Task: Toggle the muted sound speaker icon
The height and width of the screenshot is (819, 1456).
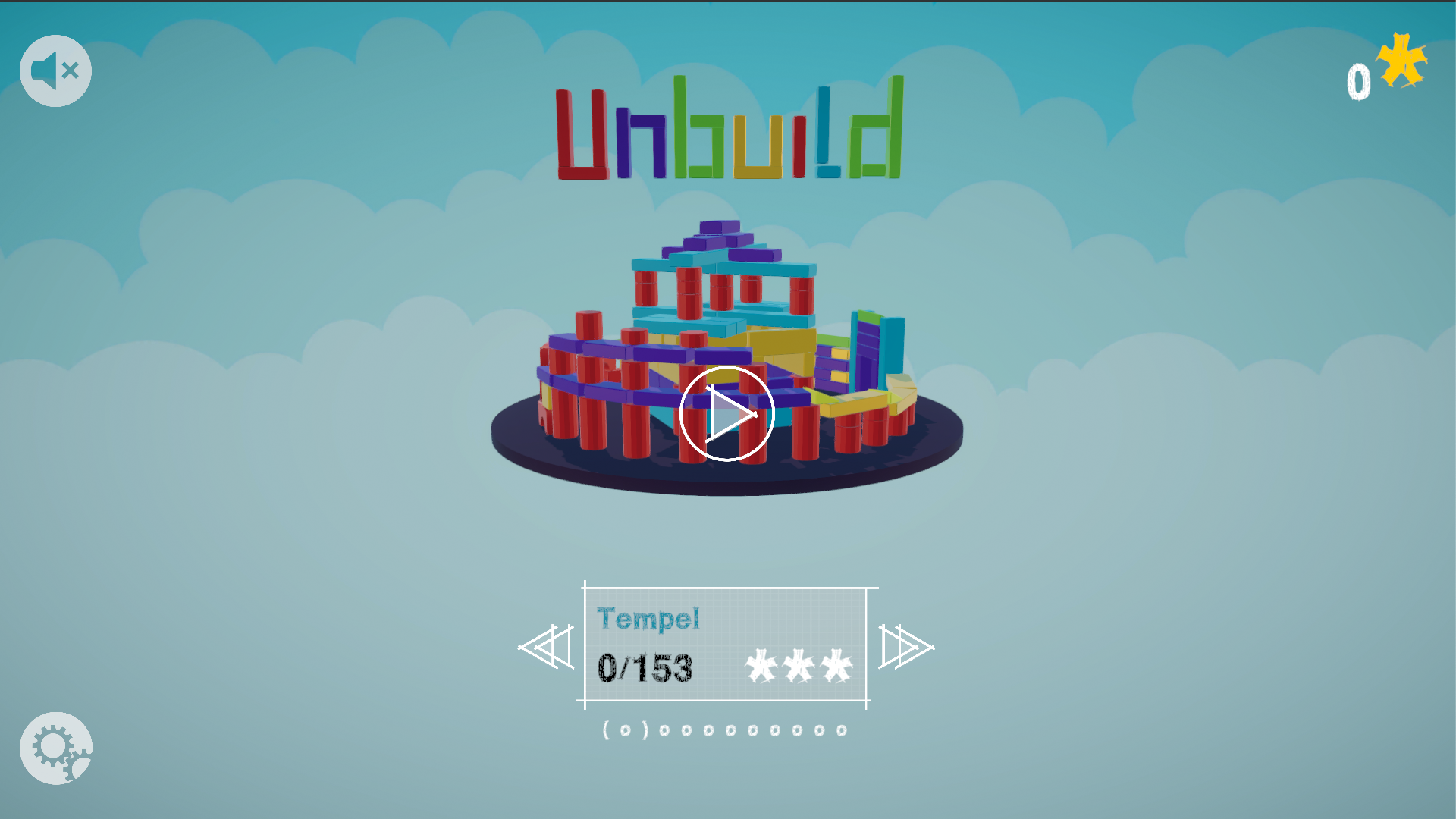Action: pos(55,71)
